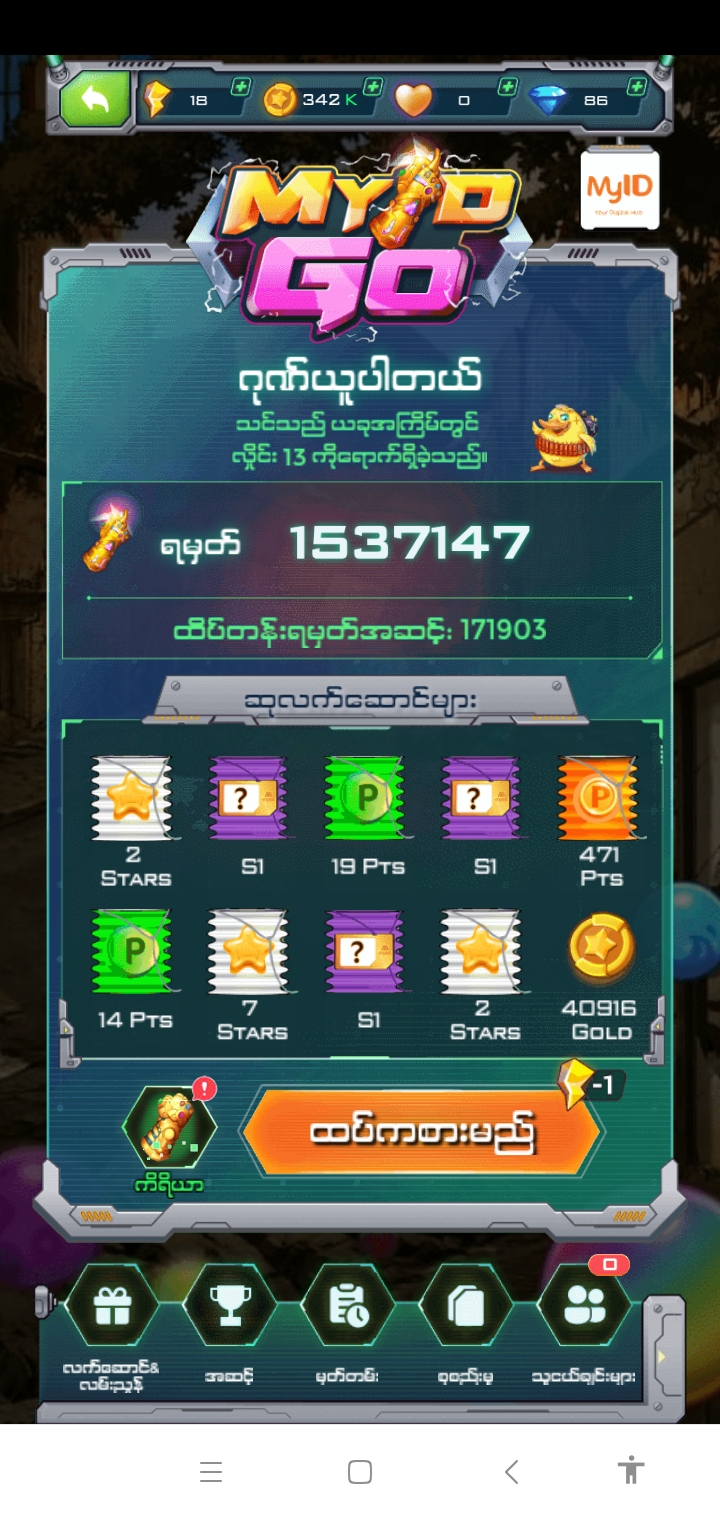This screenshot has height=1520, width=720.
Task: Open the trophy ranking tab
Action: click(x=230, y=1306)
